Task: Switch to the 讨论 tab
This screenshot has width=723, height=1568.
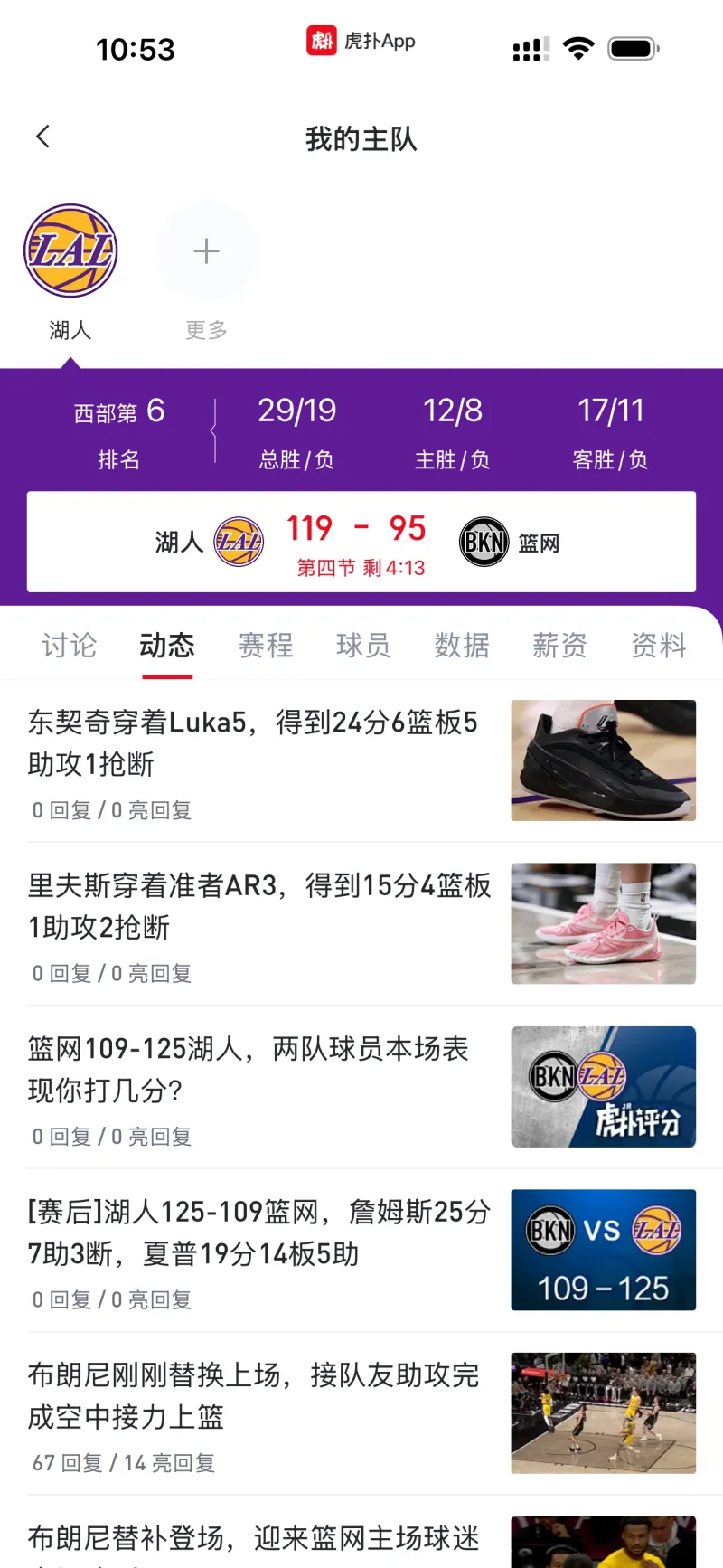Action: tap(69, 646)
